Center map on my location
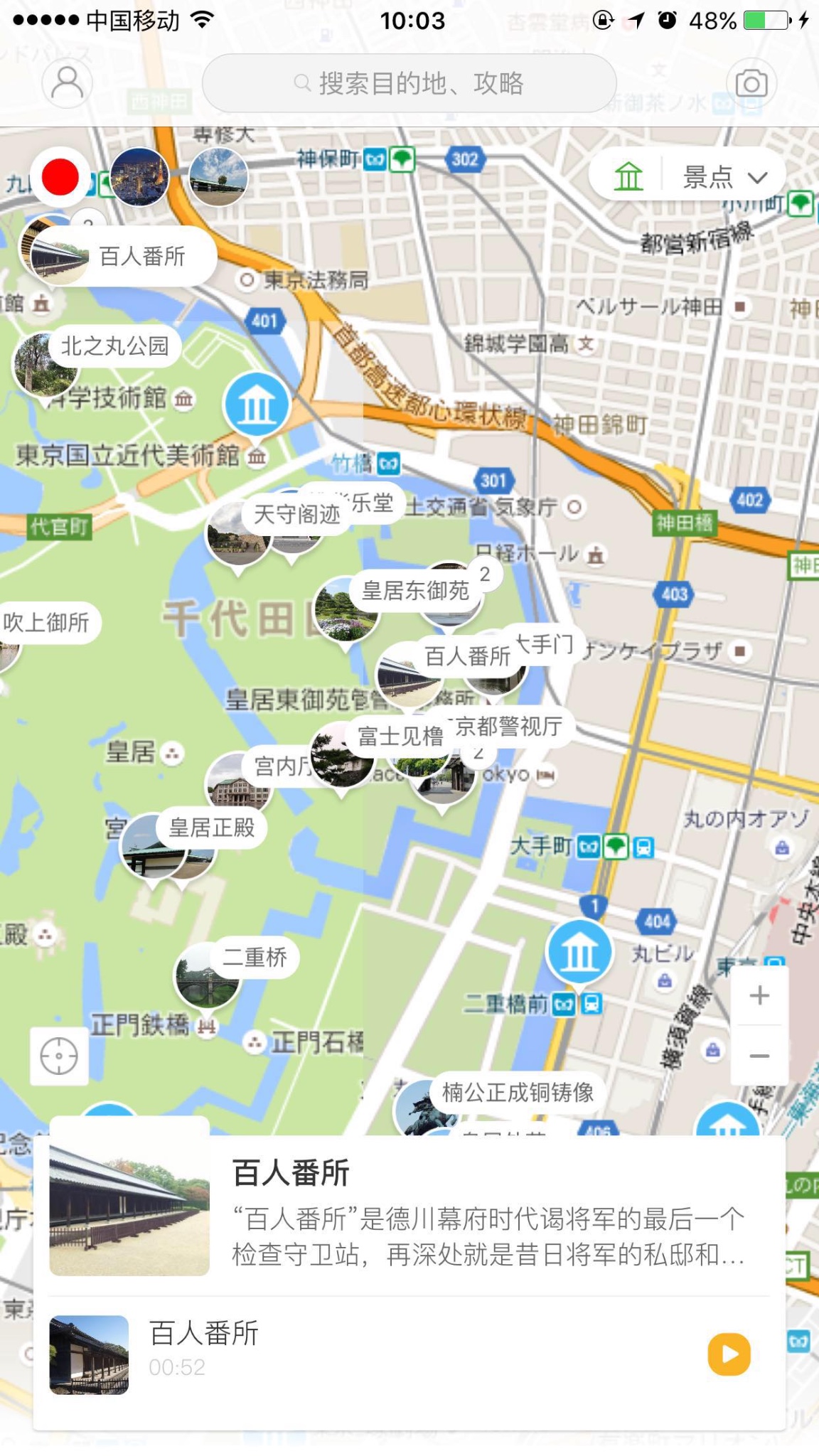The image size is (819, 1456). 59,1056
